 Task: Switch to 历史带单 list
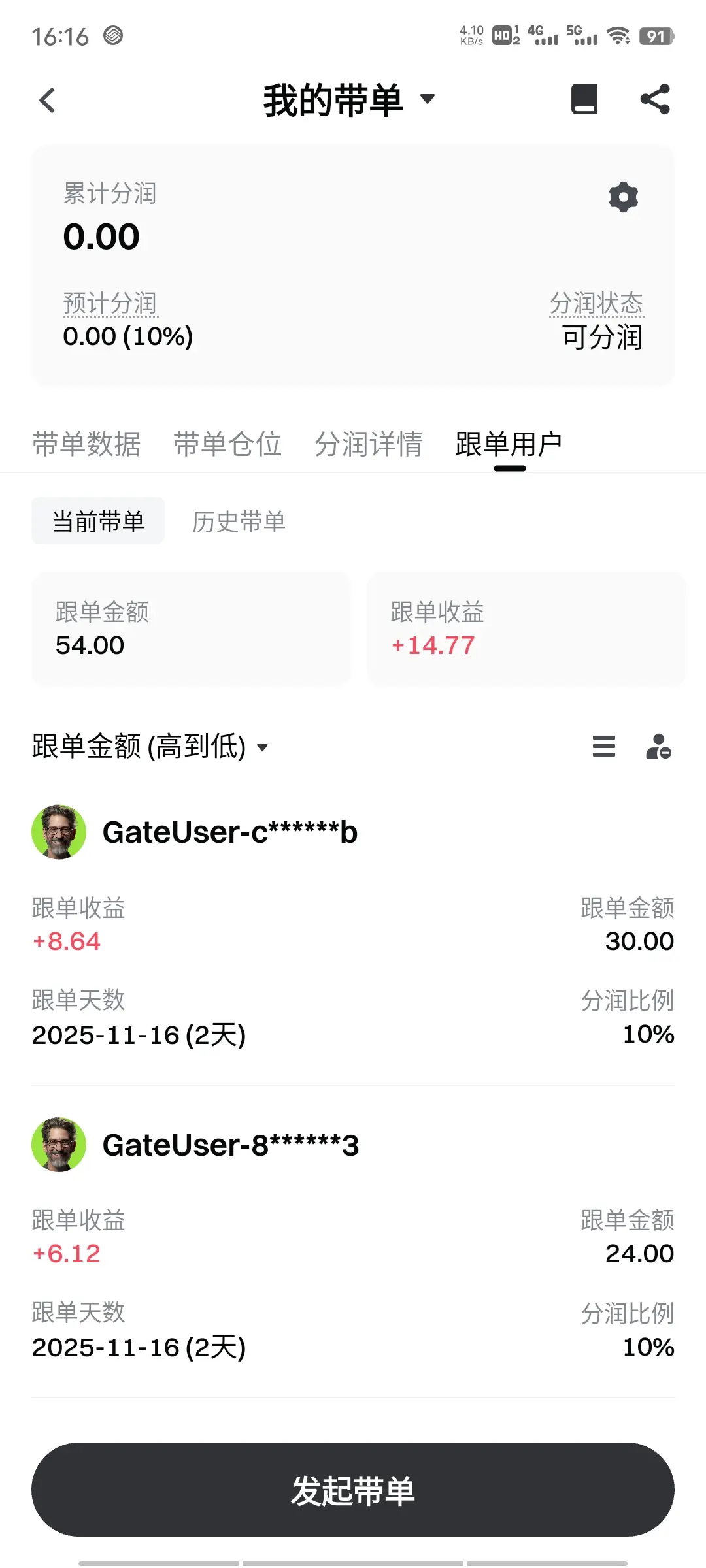(x=239, y=521)
